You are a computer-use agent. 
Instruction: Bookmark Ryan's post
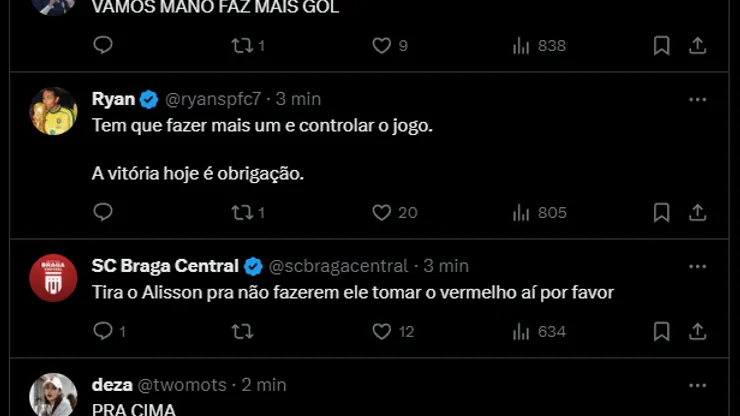[661, 212]
